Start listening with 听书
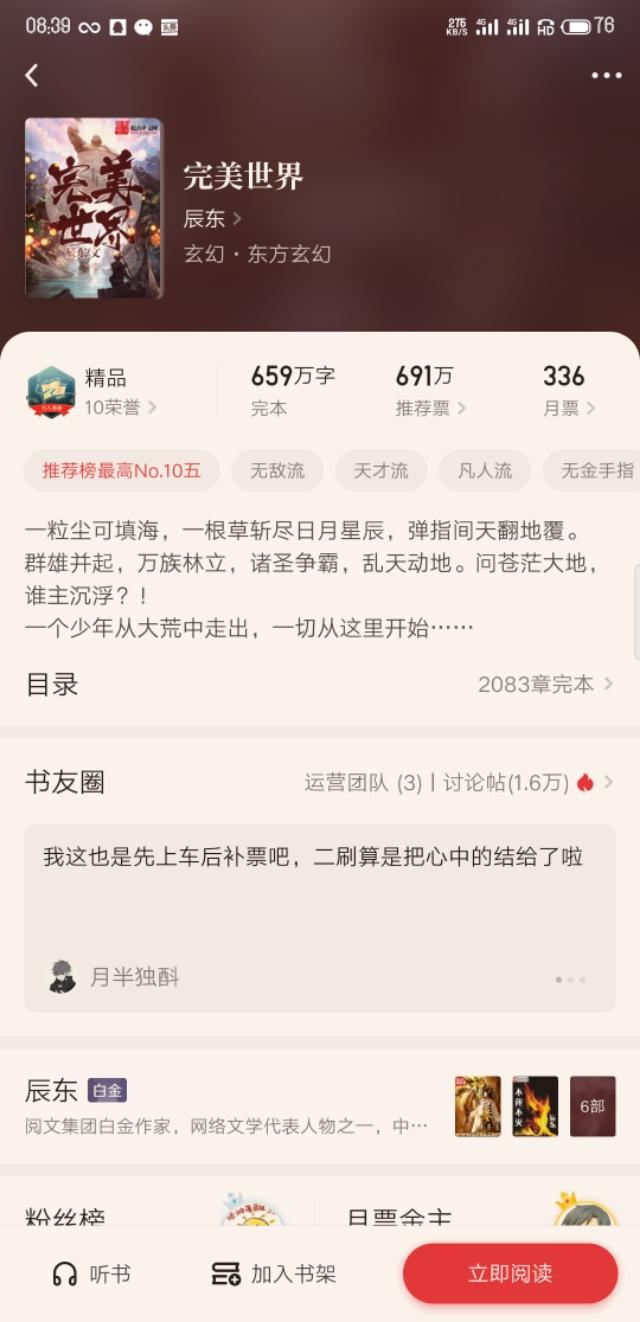Image resolution: width=640 pixels, height=1322 pixels. tap(92, 1274)
